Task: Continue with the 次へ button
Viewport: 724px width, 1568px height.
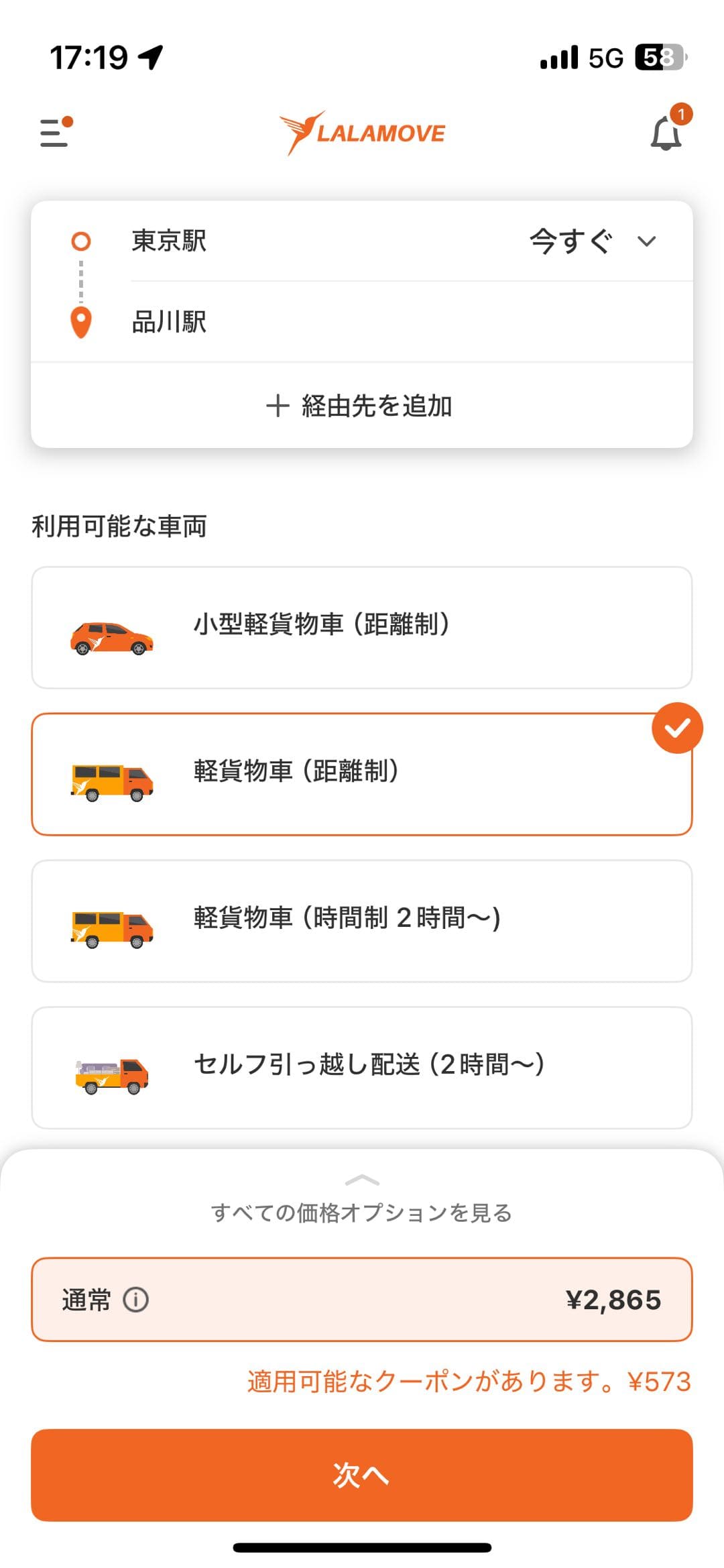Action: [361, 1475]
